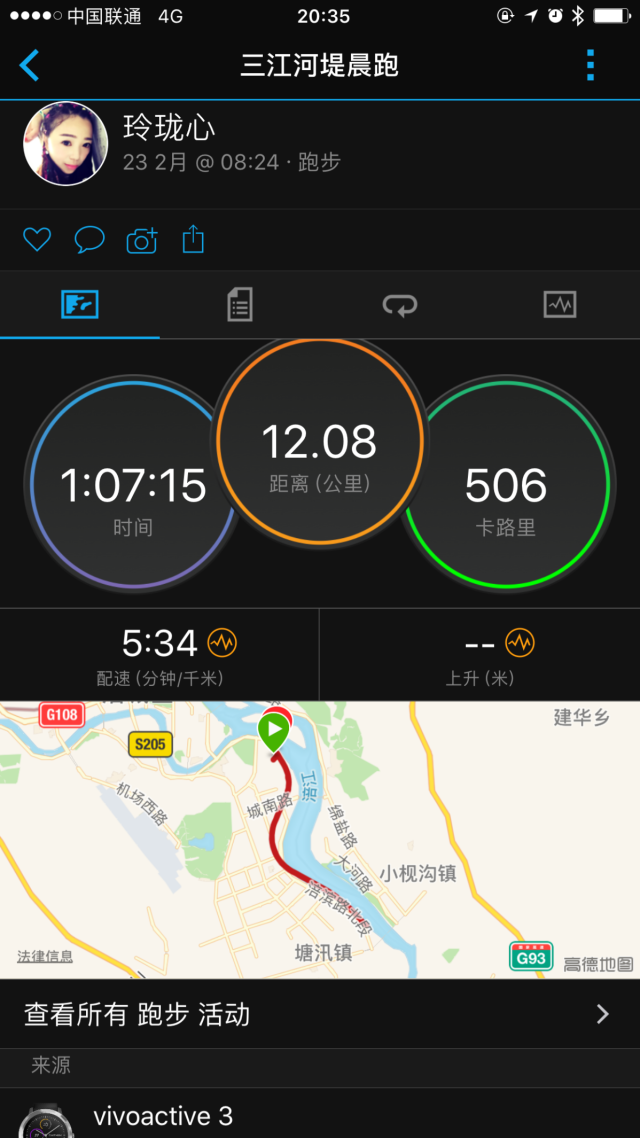Switch to the laps tab
This screenshot has width=640, height=1138.
click(400, 304)
